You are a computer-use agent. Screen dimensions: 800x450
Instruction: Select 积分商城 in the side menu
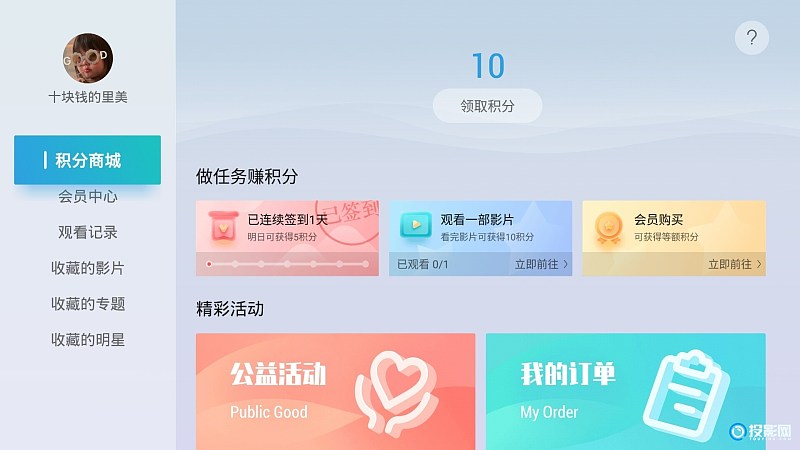pyautogui.click(x=88, y=160)
